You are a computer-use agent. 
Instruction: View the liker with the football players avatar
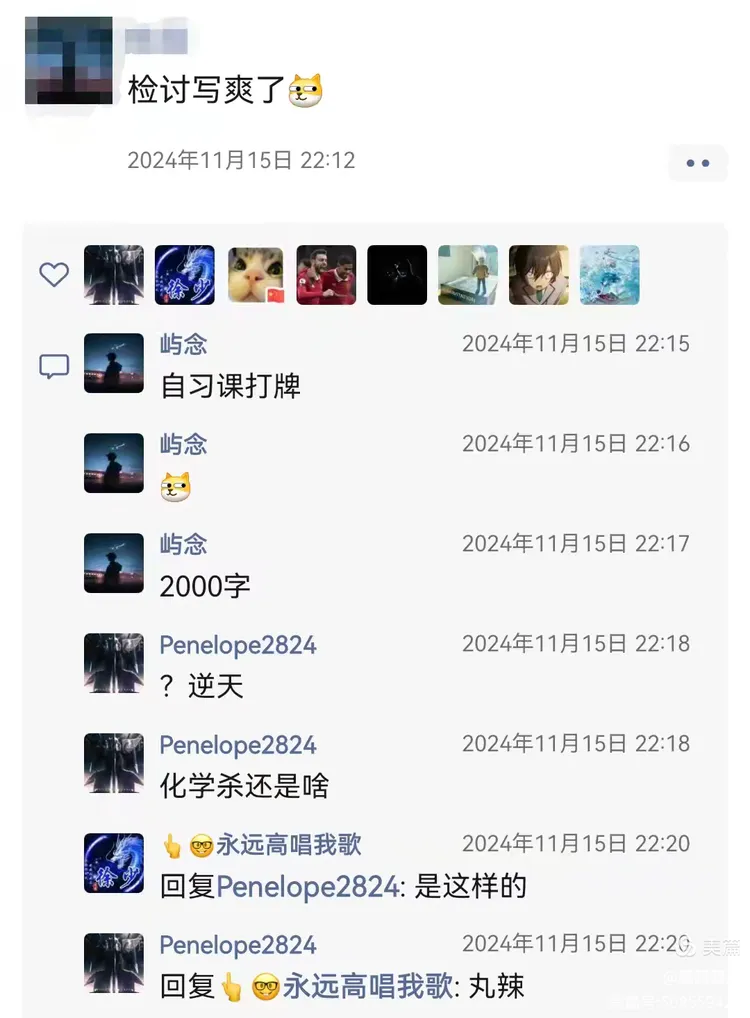click(x=326, y=275)
